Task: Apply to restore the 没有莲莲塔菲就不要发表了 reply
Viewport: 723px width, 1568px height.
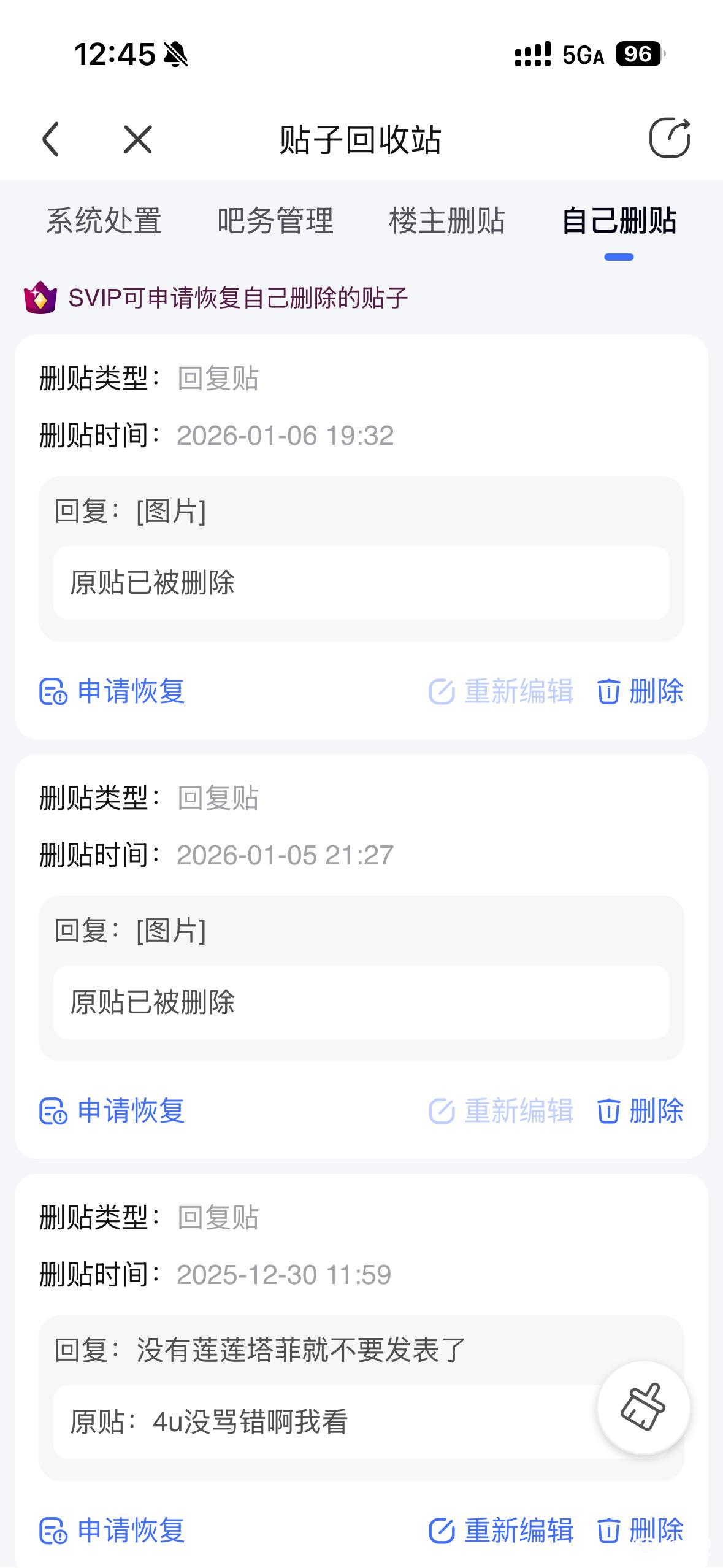Action: tap(113, 1531)
